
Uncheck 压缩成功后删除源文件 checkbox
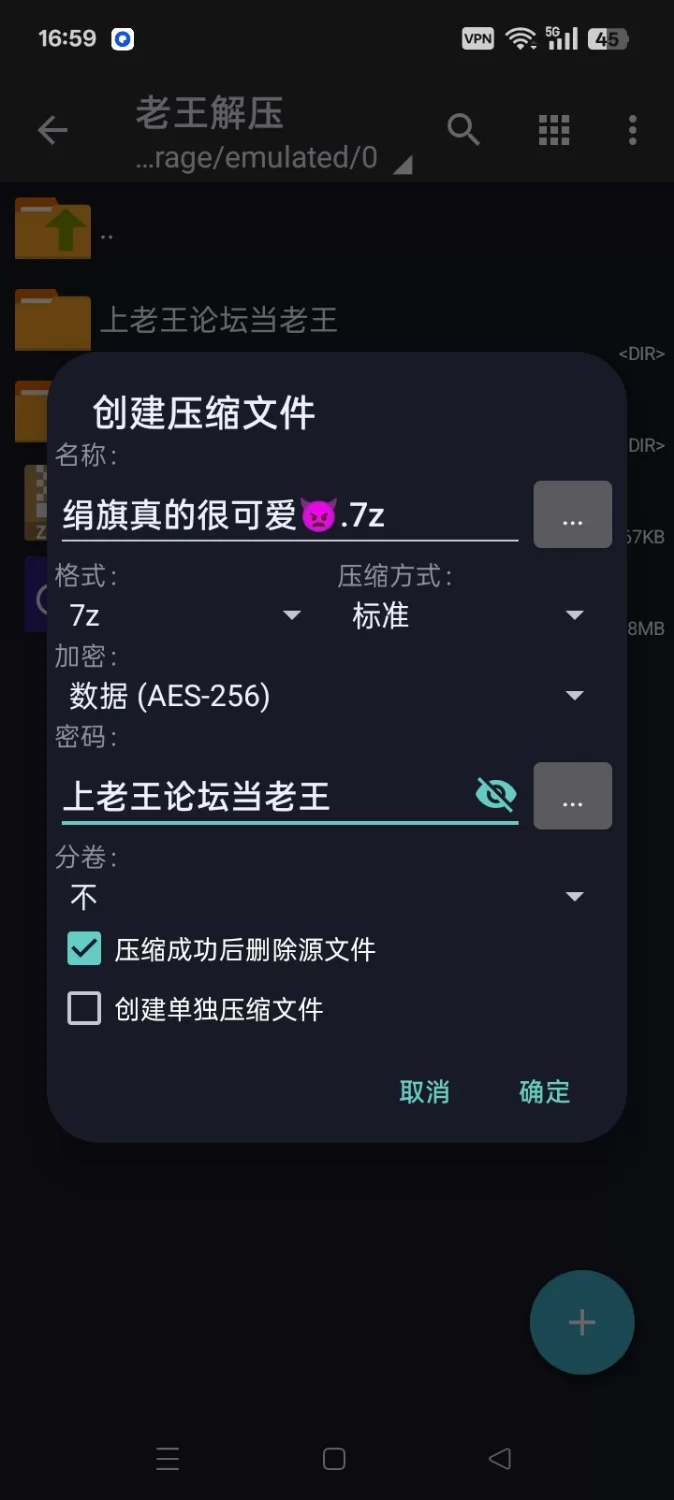(85, 949)
